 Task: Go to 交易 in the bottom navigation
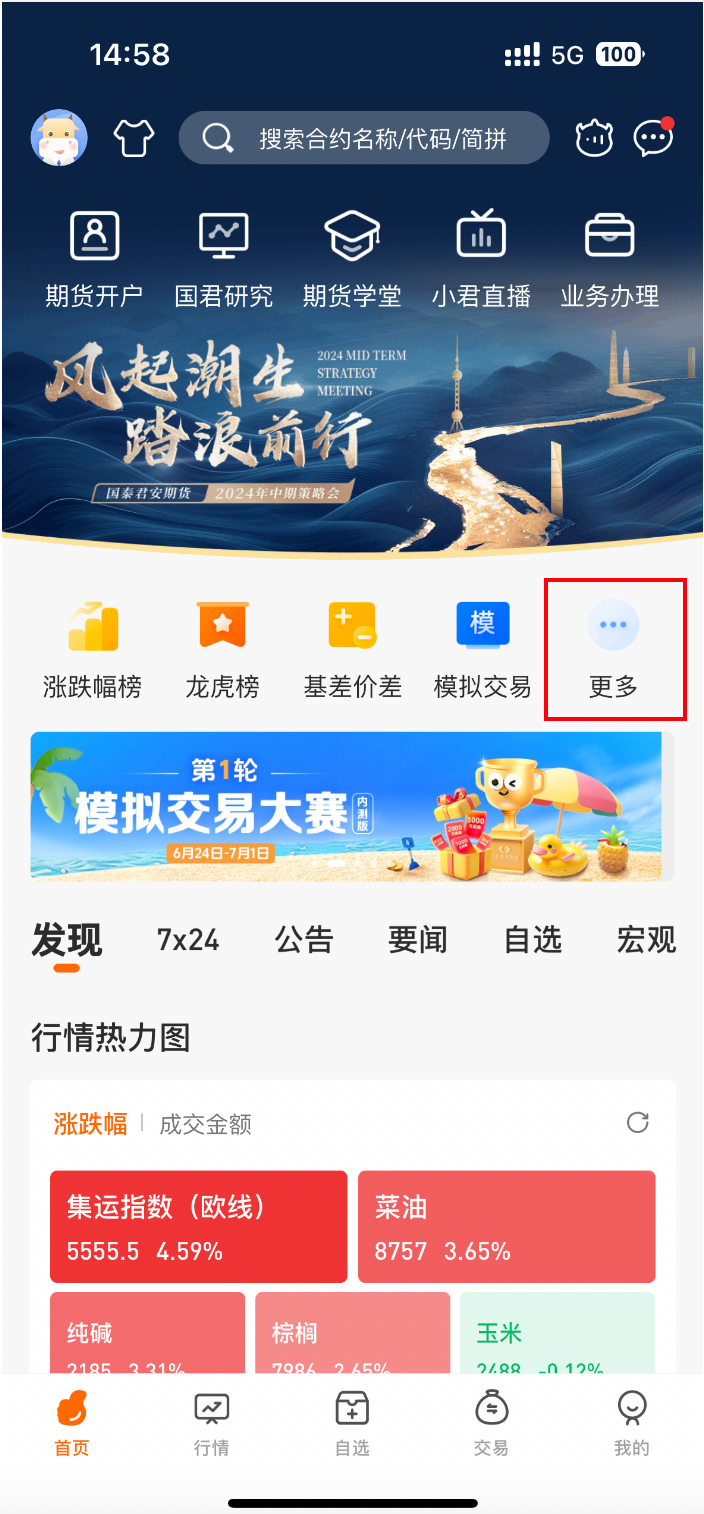[x=491, y=1424]
